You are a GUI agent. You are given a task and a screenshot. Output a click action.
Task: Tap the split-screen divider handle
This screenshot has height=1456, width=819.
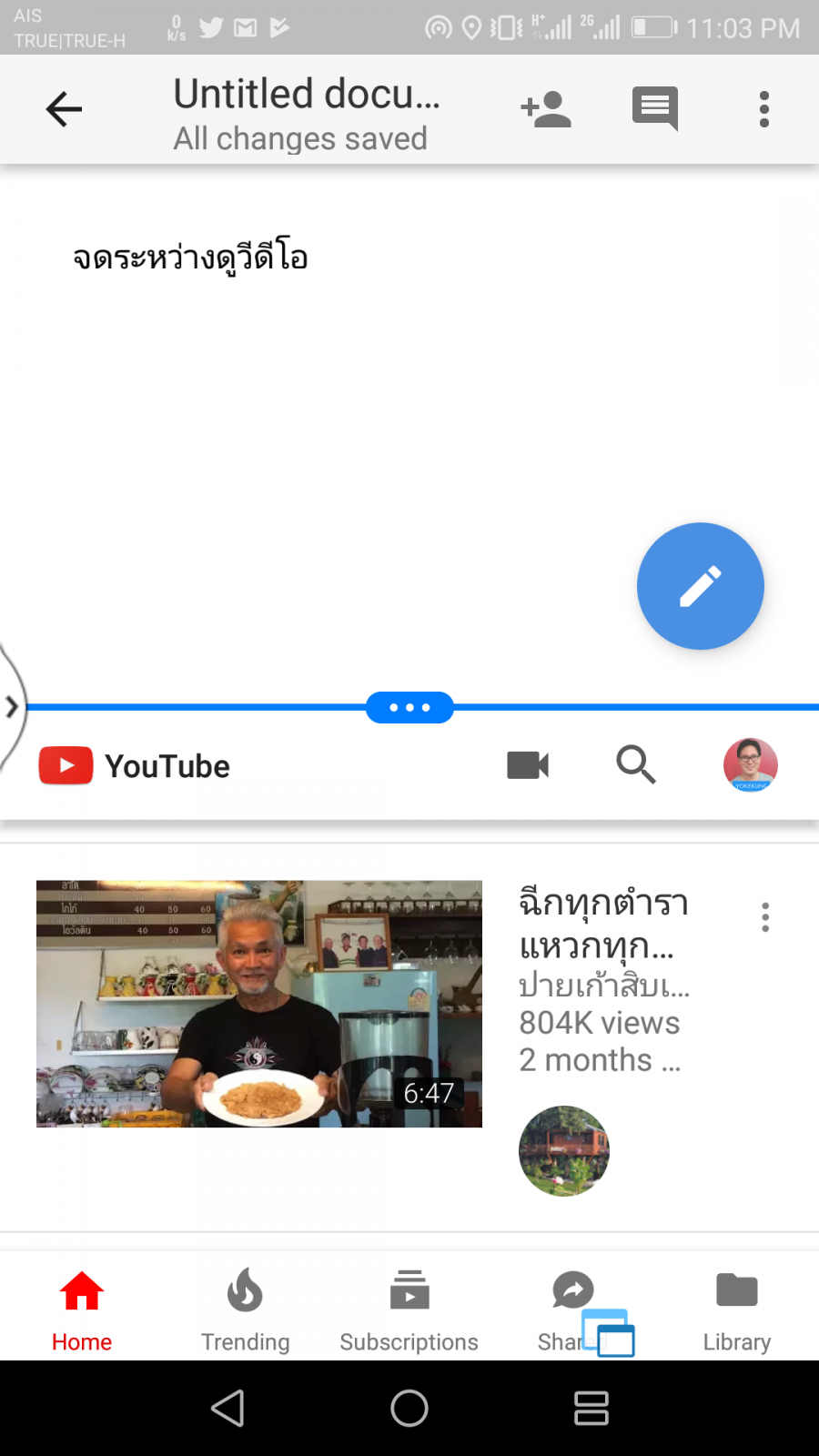coord(409,707)
